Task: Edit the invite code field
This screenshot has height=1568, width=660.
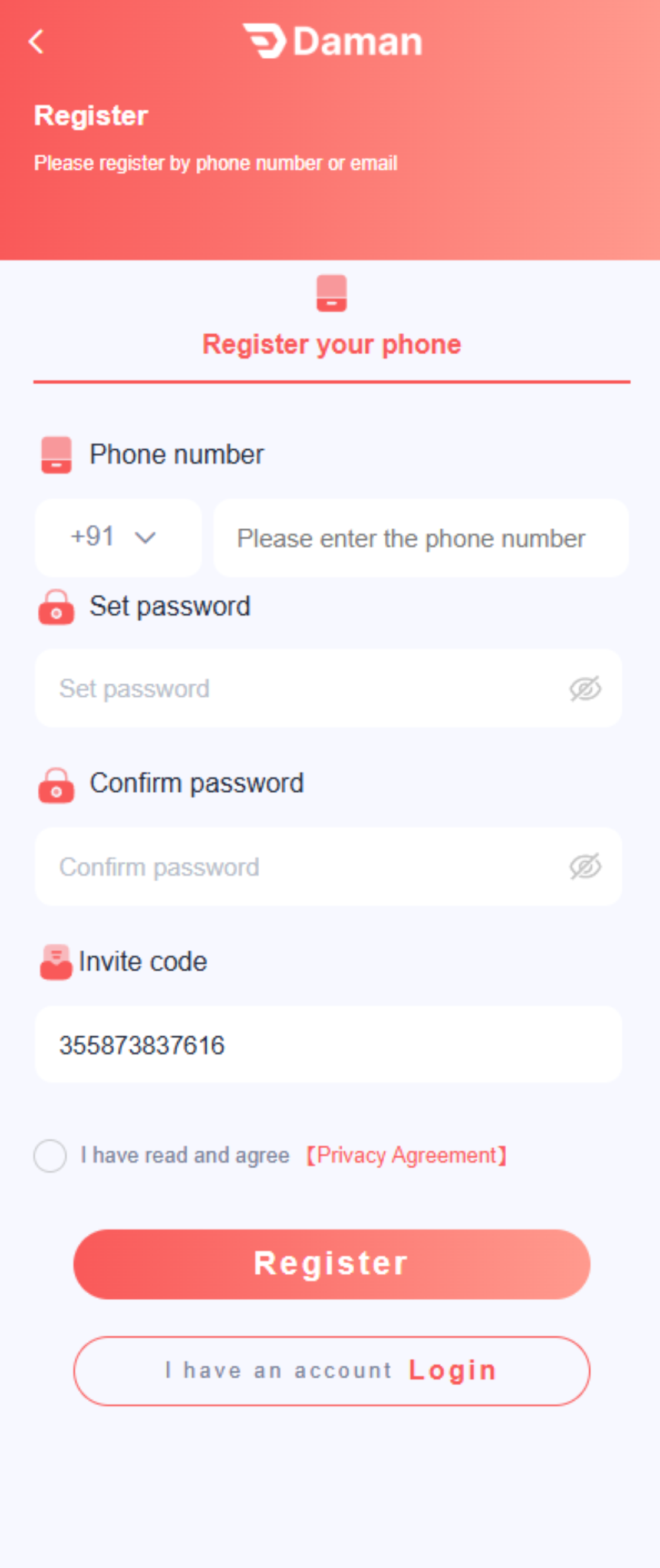Action: point(328,1045)
